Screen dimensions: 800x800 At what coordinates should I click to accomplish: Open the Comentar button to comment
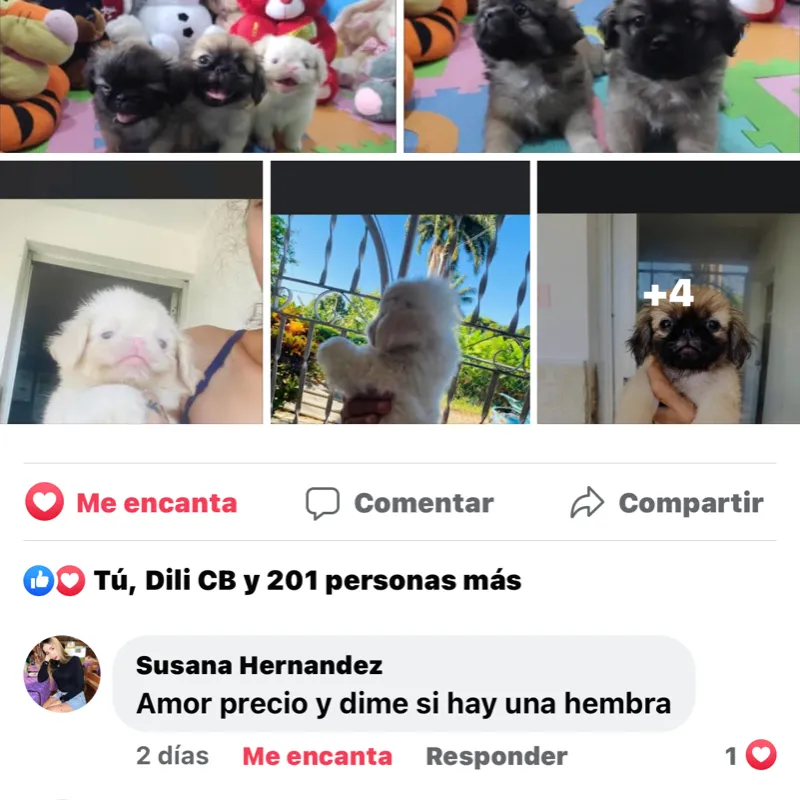tap(400, 503)
